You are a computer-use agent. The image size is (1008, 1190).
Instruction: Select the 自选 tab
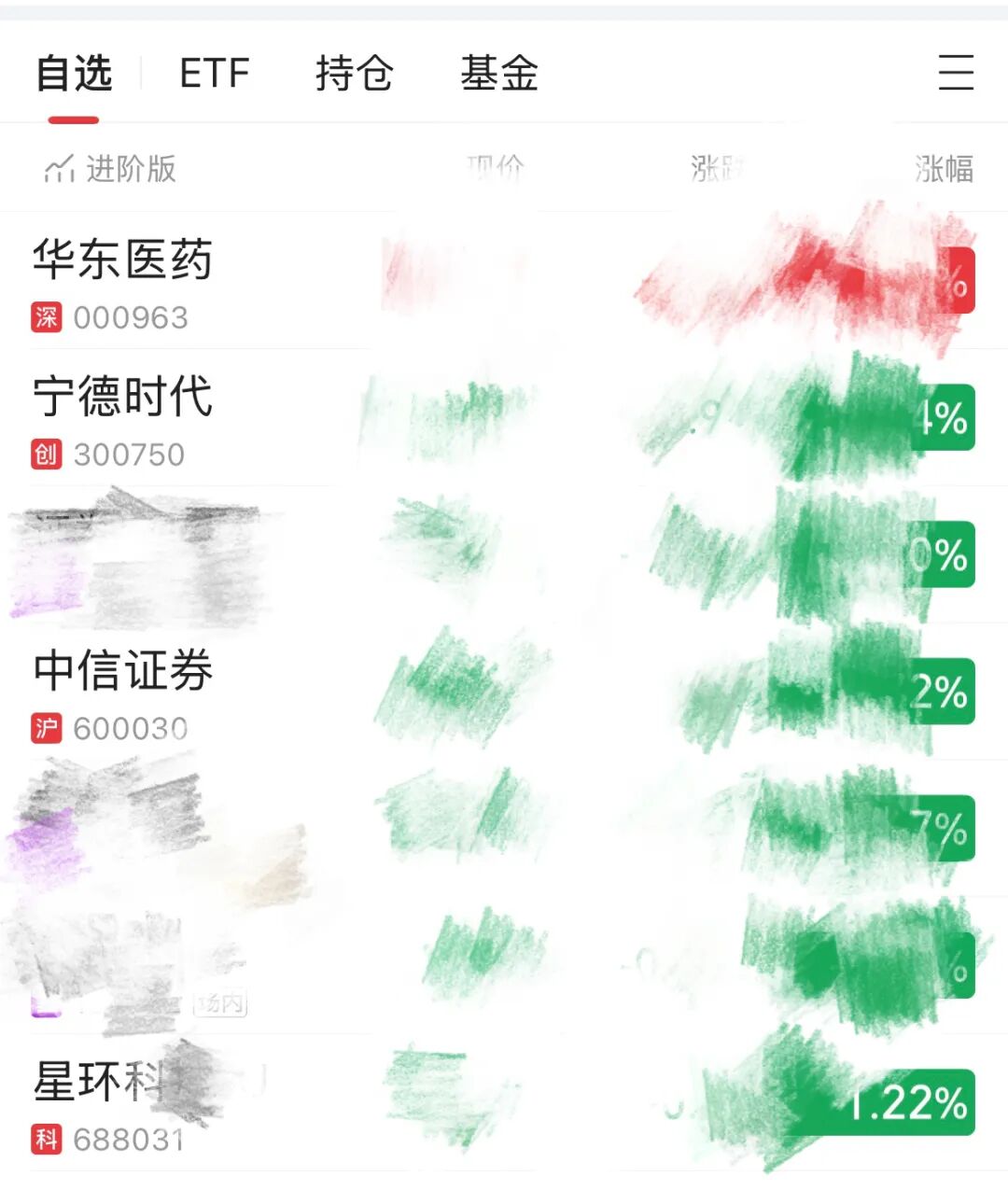[x=74, y=73]
